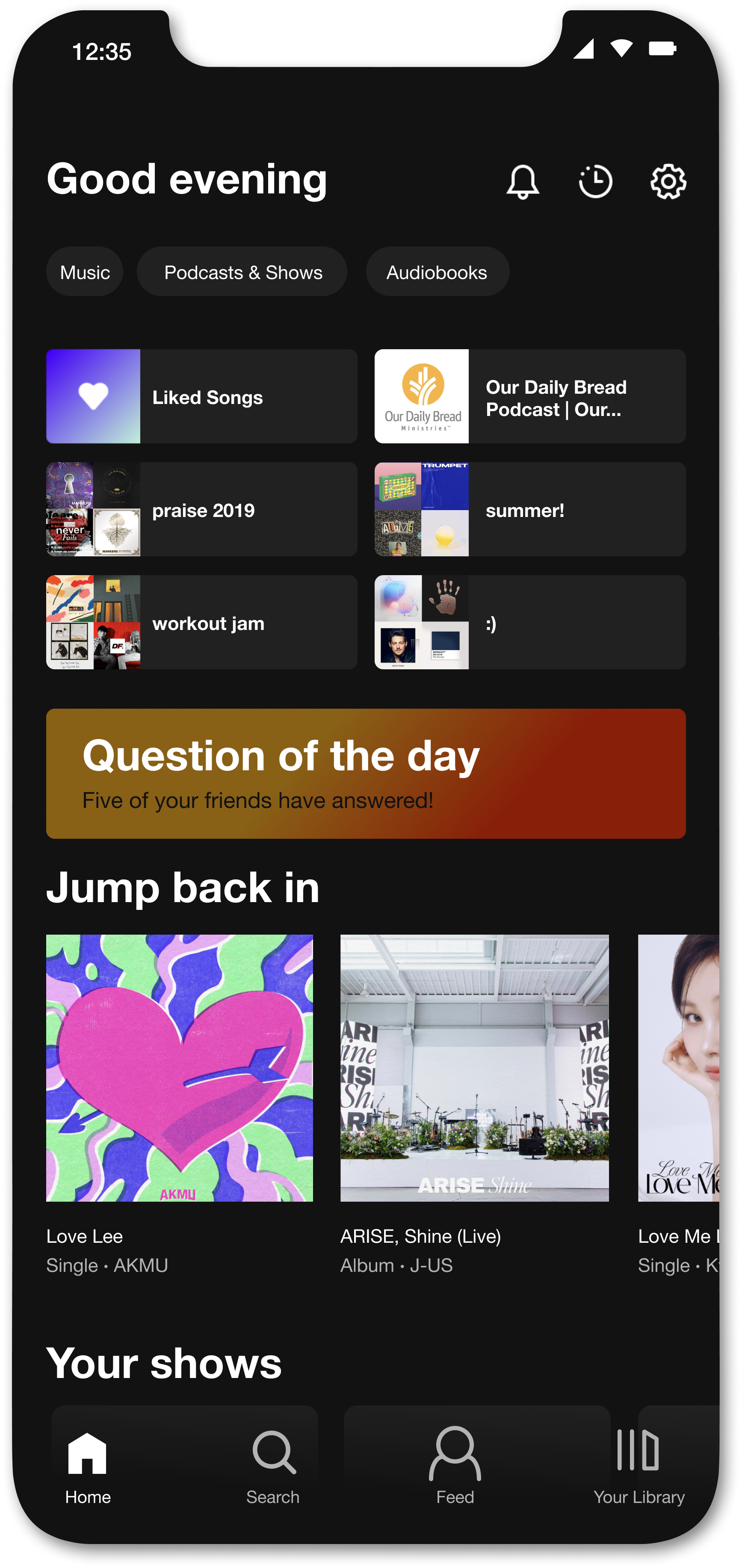Open the workout jam playlist
The height and width of the screenshot is (1568, 742).
tap(202, 623)
